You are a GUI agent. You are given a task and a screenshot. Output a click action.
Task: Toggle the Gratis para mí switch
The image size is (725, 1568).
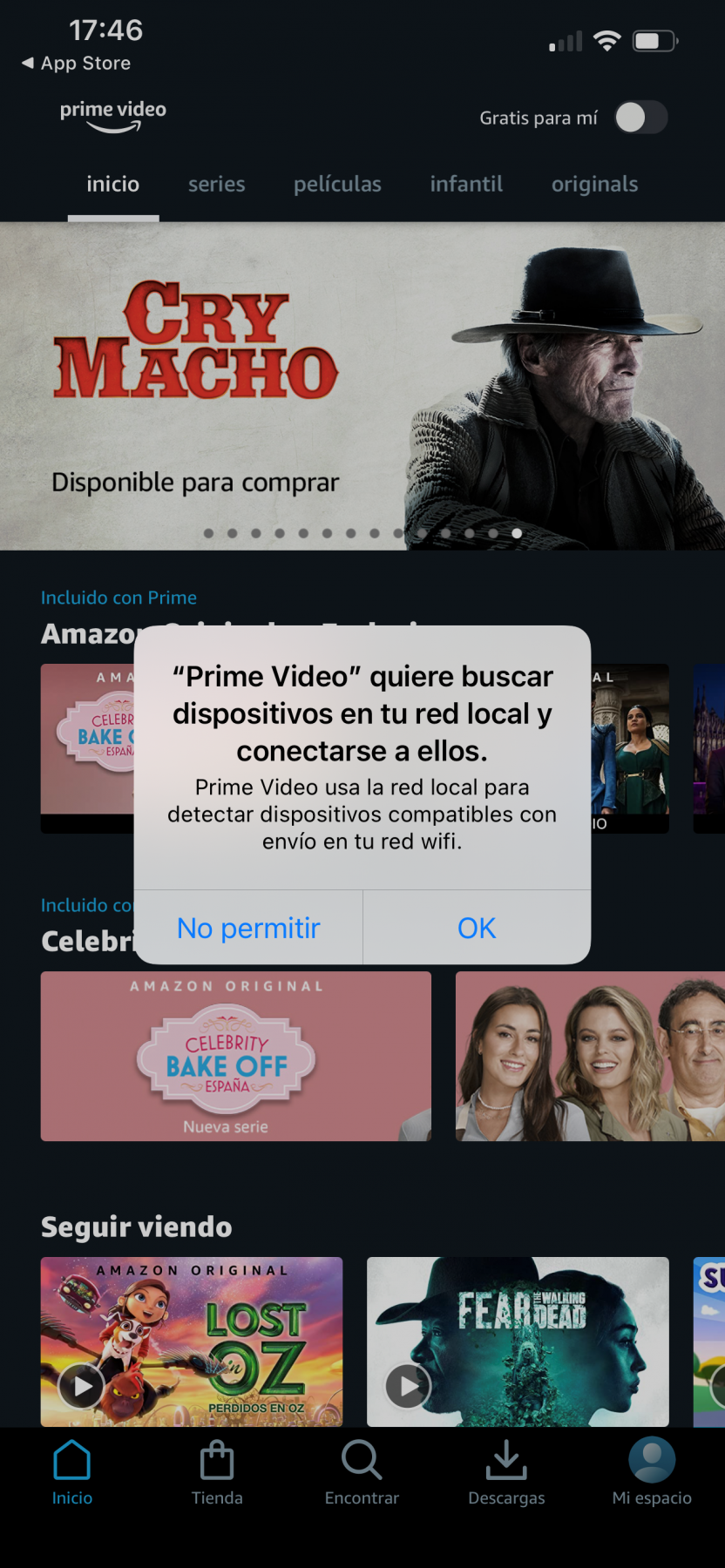640,118
